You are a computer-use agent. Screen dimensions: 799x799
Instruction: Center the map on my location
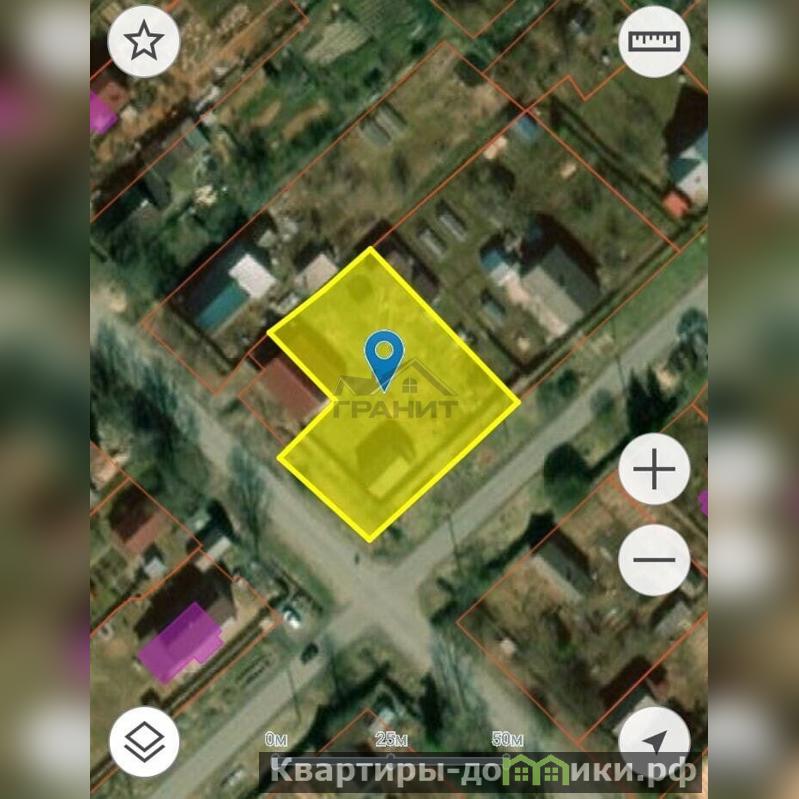(x=654, y=742)
